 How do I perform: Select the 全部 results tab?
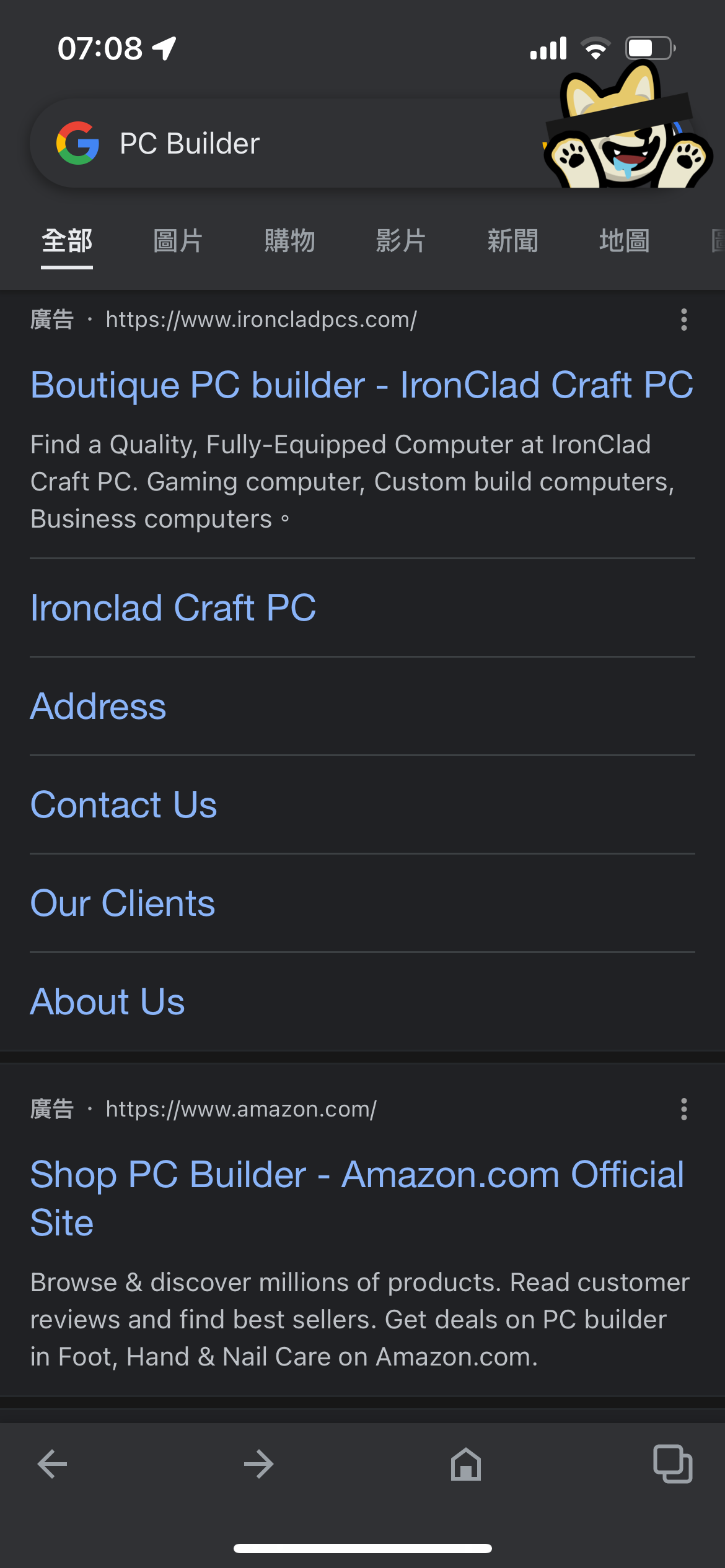coord(67,241)
